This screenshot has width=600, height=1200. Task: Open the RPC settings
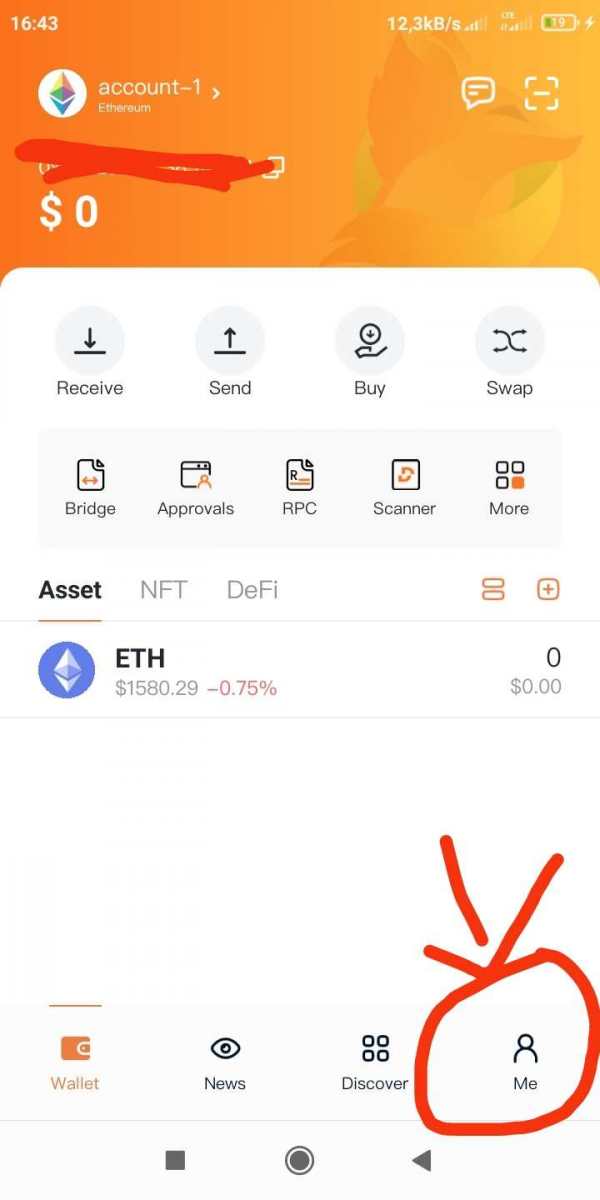point(299,487)
